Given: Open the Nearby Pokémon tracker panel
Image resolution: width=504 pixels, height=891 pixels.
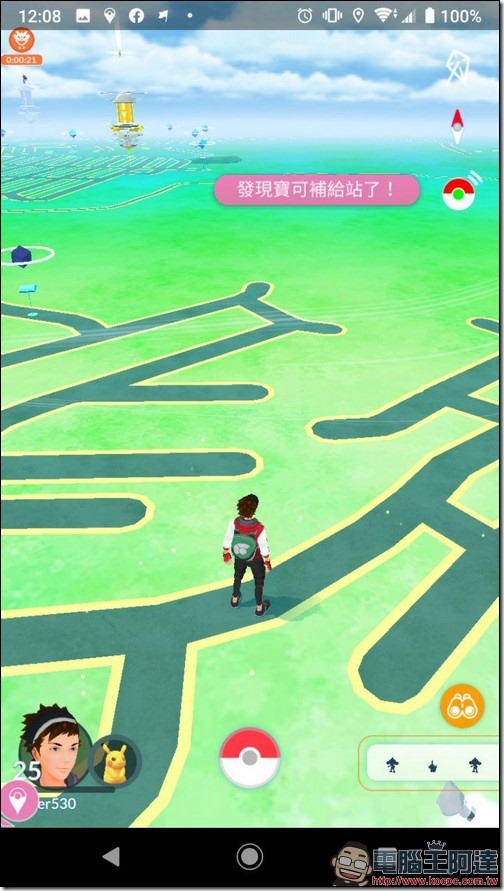Looking at the screenshot, I should 431,764.
